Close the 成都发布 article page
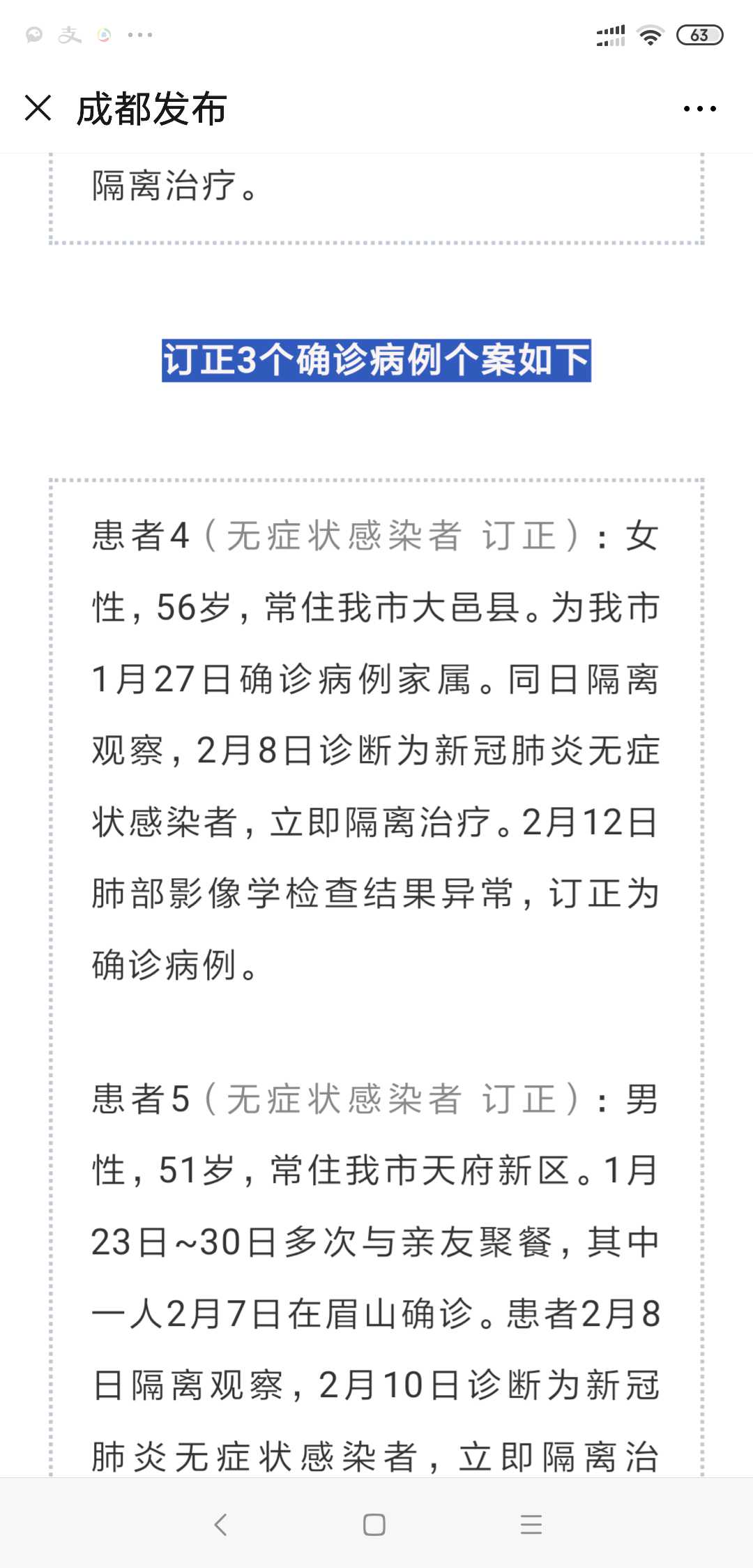 coord(38,108)
